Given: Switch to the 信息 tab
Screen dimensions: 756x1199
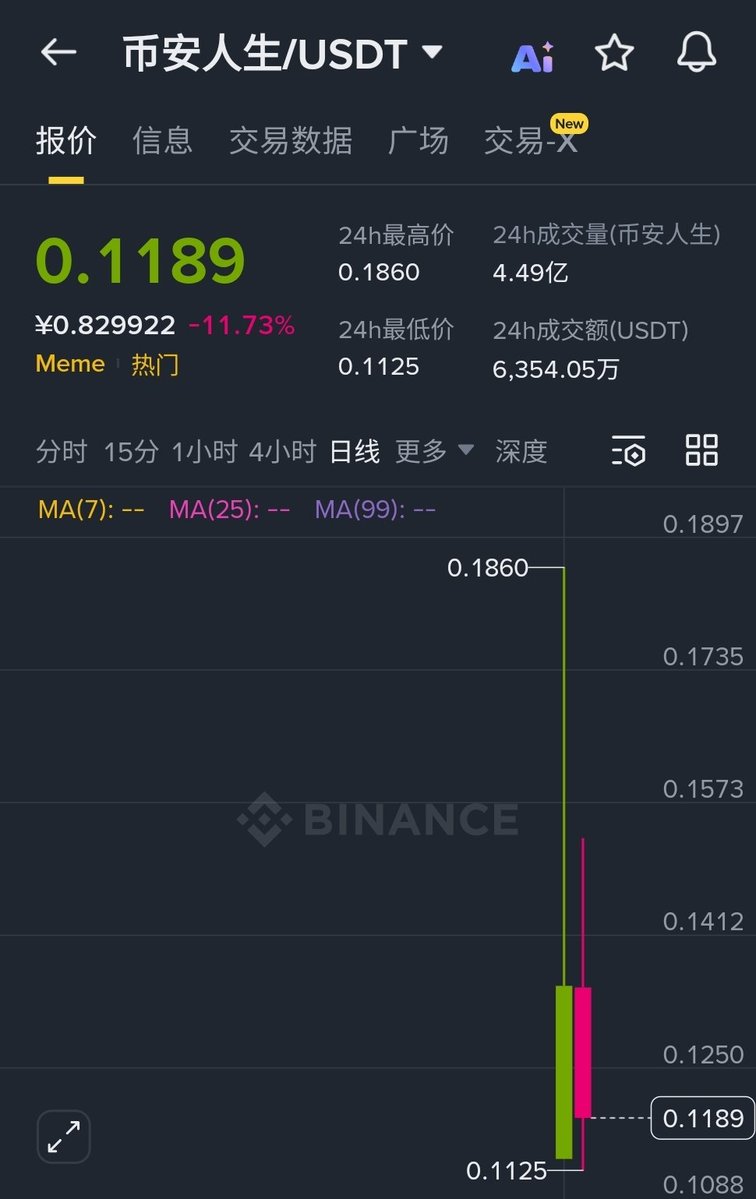Looking at the screenshot, I should point(162,141).
